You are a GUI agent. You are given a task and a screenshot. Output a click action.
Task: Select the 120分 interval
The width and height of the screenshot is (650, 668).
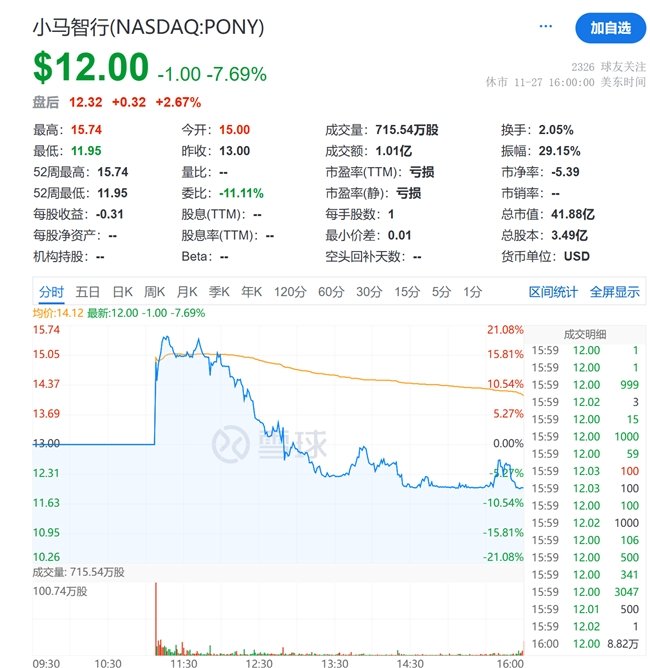point(289,292)
